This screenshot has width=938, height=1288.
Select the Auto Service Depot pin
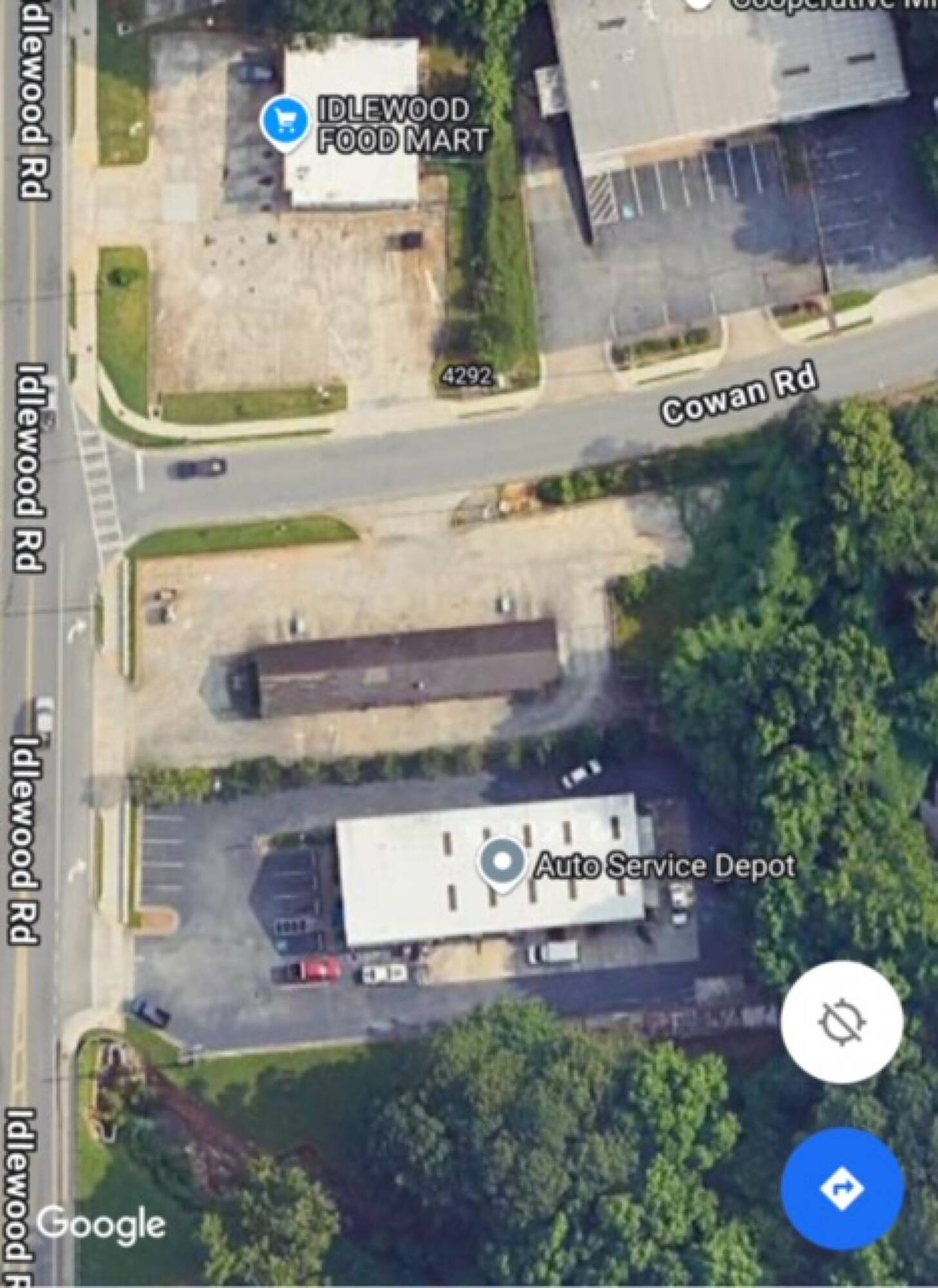click(x=503, y=863)
